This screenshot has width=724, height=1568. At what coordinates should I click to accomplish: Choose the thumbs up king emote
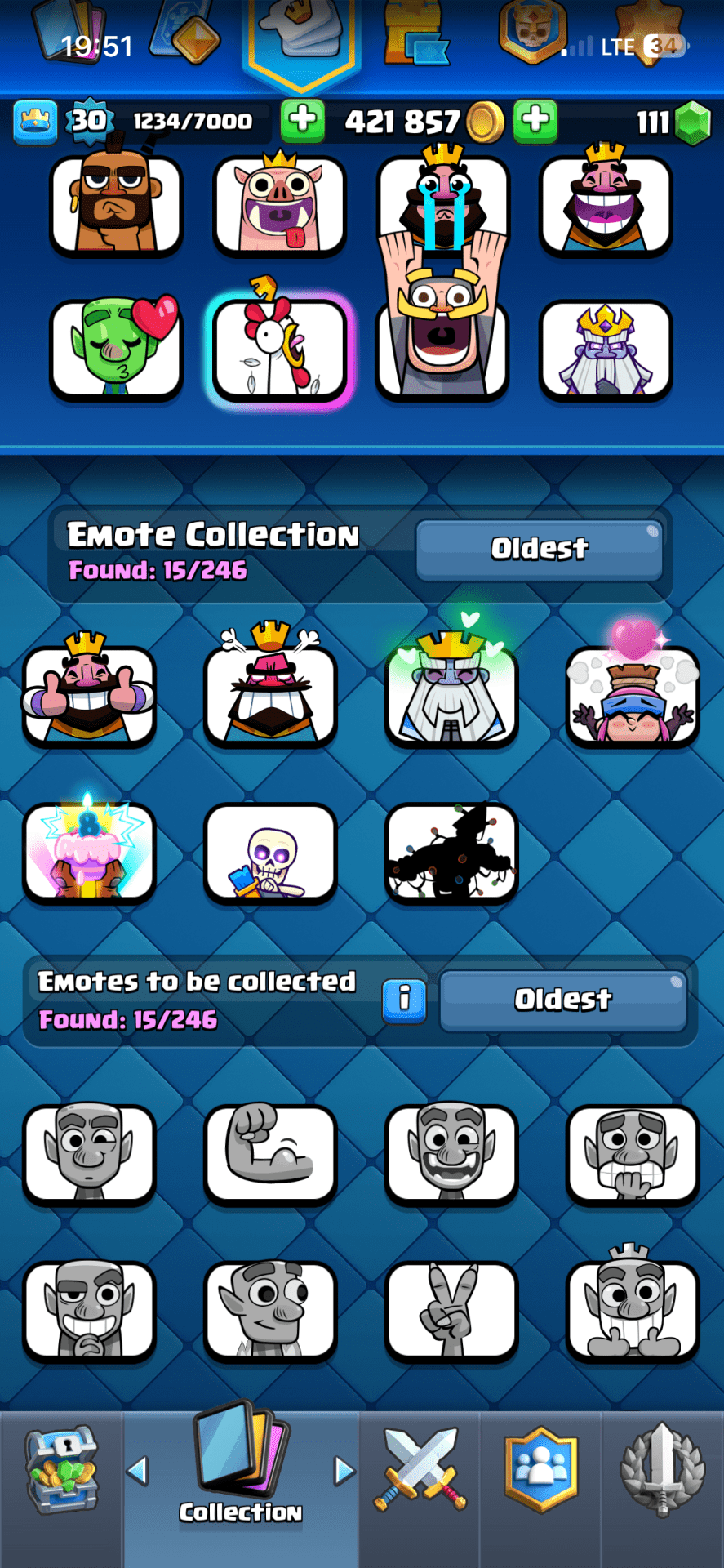pyautogui.click(x=89, y=696)
